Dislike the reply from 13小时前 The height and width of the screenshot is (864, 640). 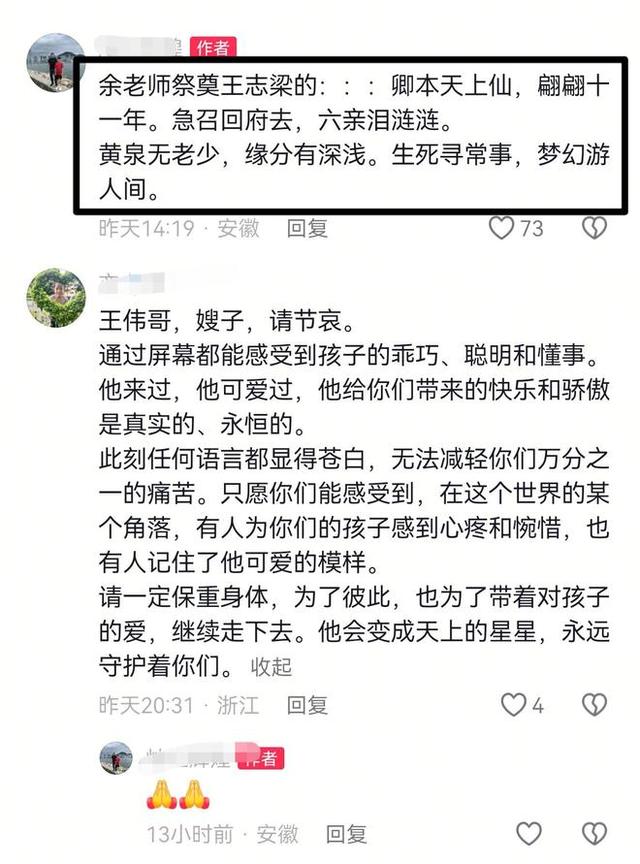[x=594, y=833]
